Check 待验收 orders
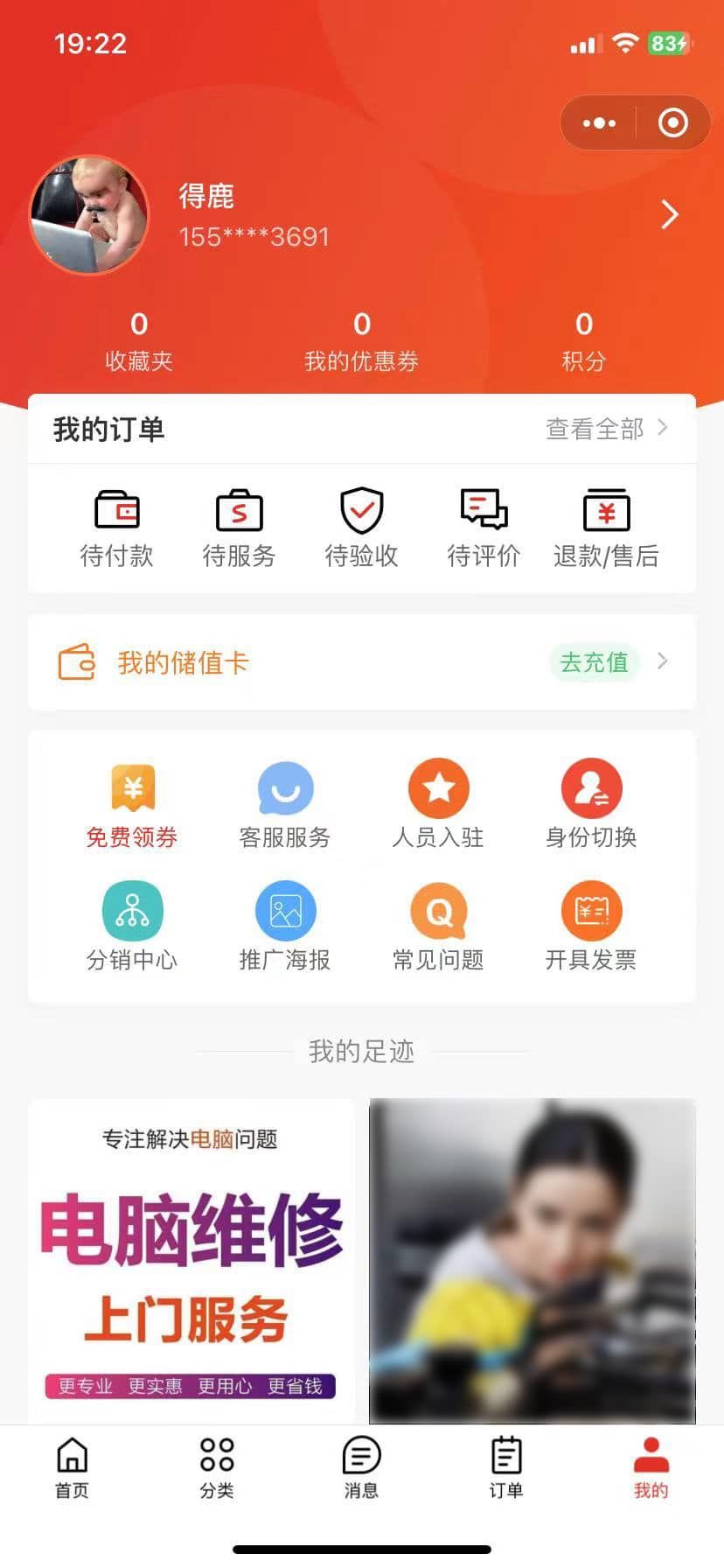This screenshot has width=724, height=1568. [361, 528]
